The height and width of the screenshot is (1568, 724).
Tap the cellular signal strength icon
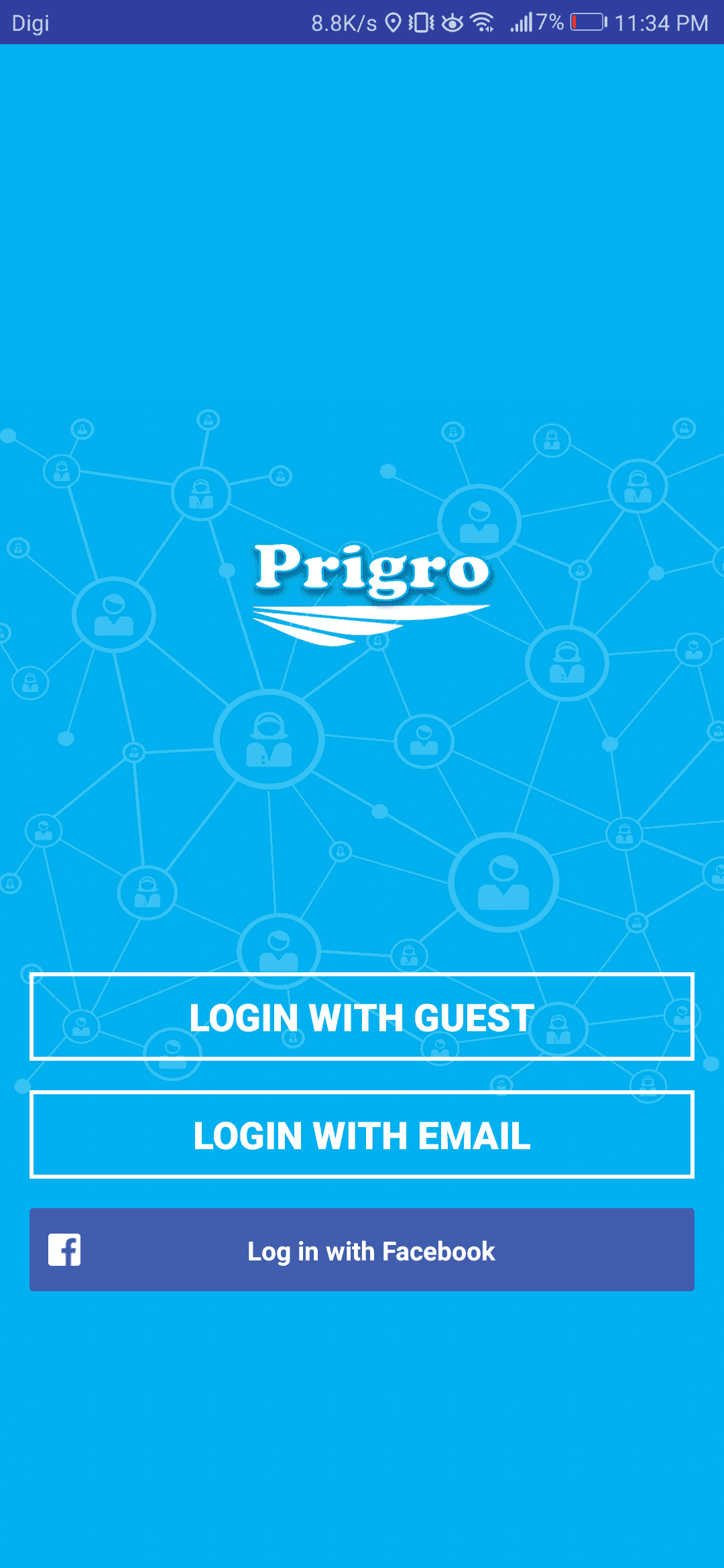pos(522,22)
